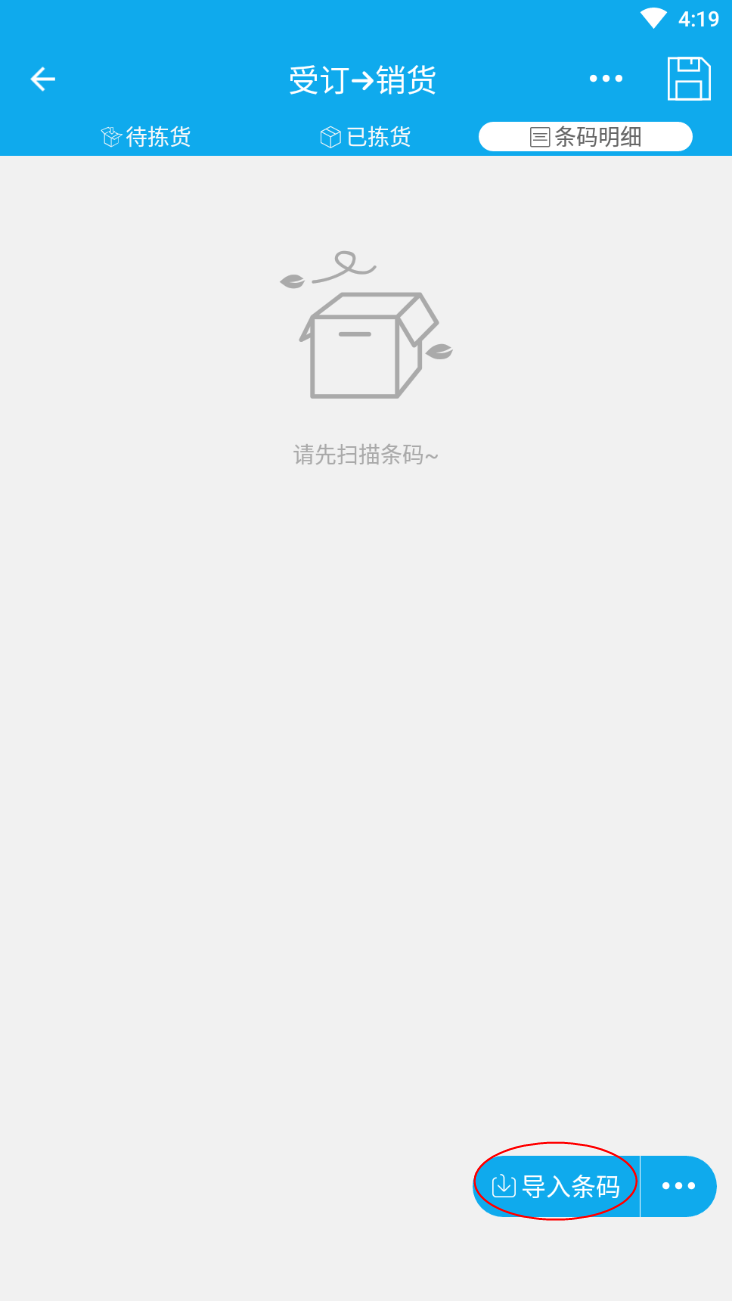Go back using the top-left arrow
The height and width of the screenshot is (1301, 732).
tap(42, 79)
